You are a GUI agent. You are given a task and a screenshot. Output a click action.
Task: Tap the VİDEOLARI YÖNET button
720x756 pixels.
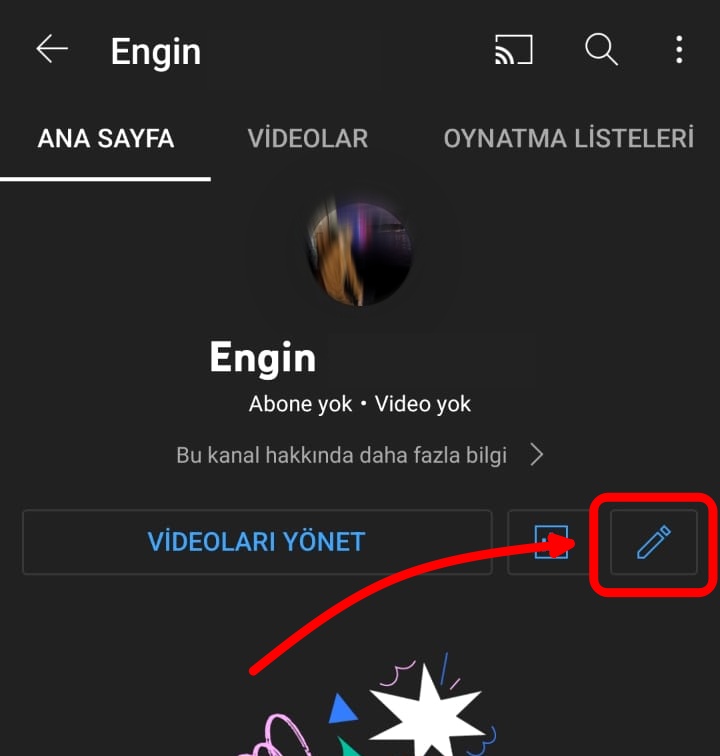257,542
